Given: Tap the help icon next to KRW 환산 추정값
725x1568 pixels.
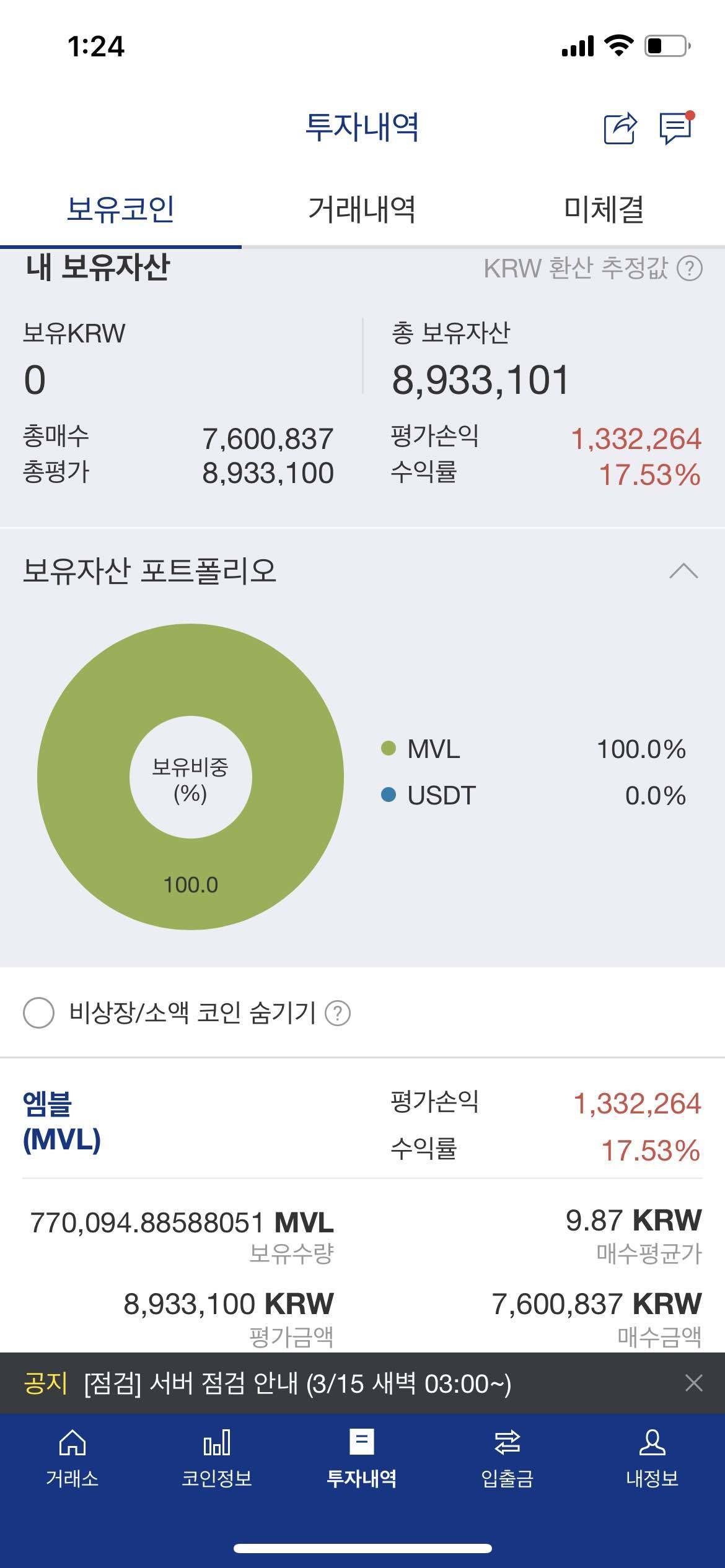Looking at the screenshot, I should tap(690, 269).
